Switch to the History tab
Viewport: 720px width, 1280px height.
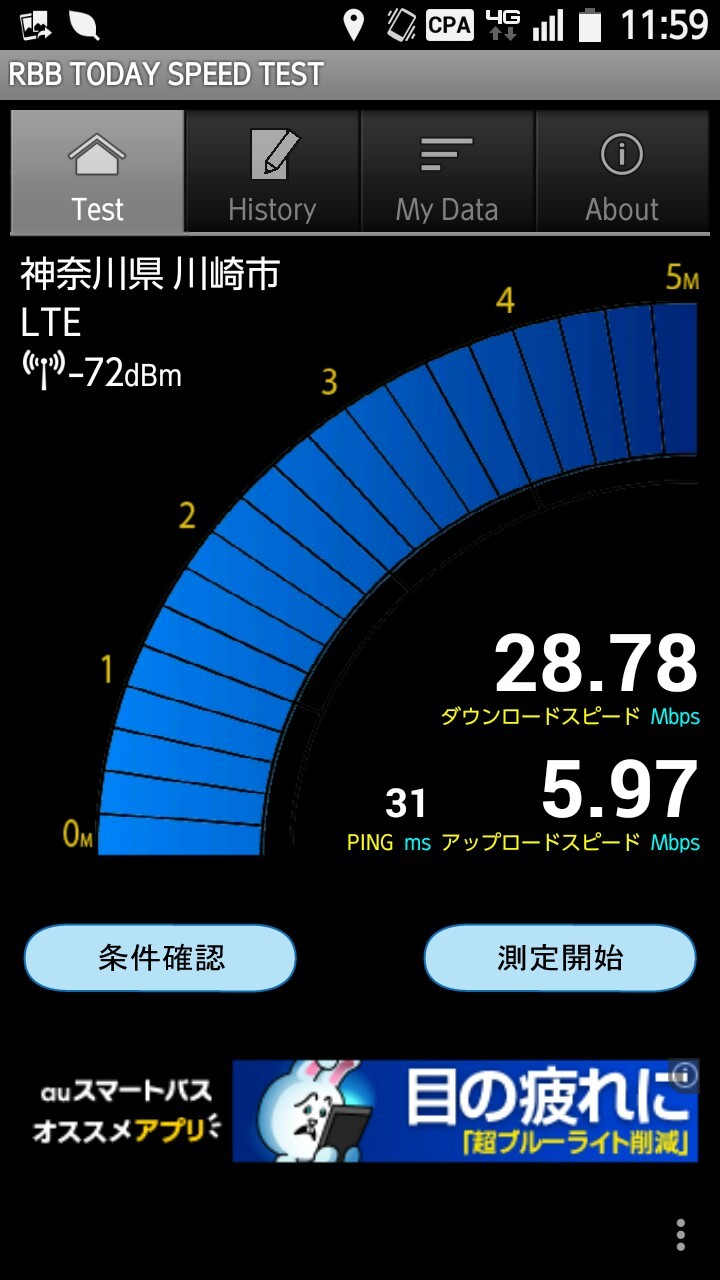[272, 172]
